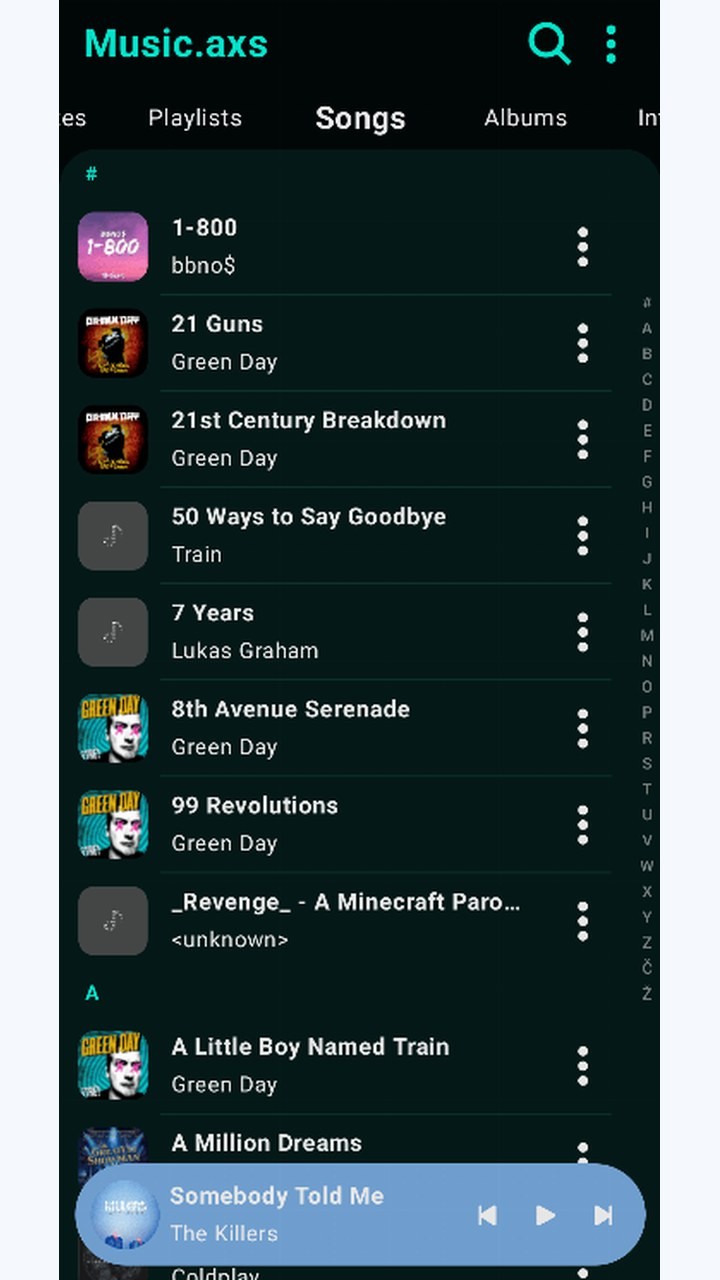
Task: Open options for 21 Guns
Action: tap(583, 343)
